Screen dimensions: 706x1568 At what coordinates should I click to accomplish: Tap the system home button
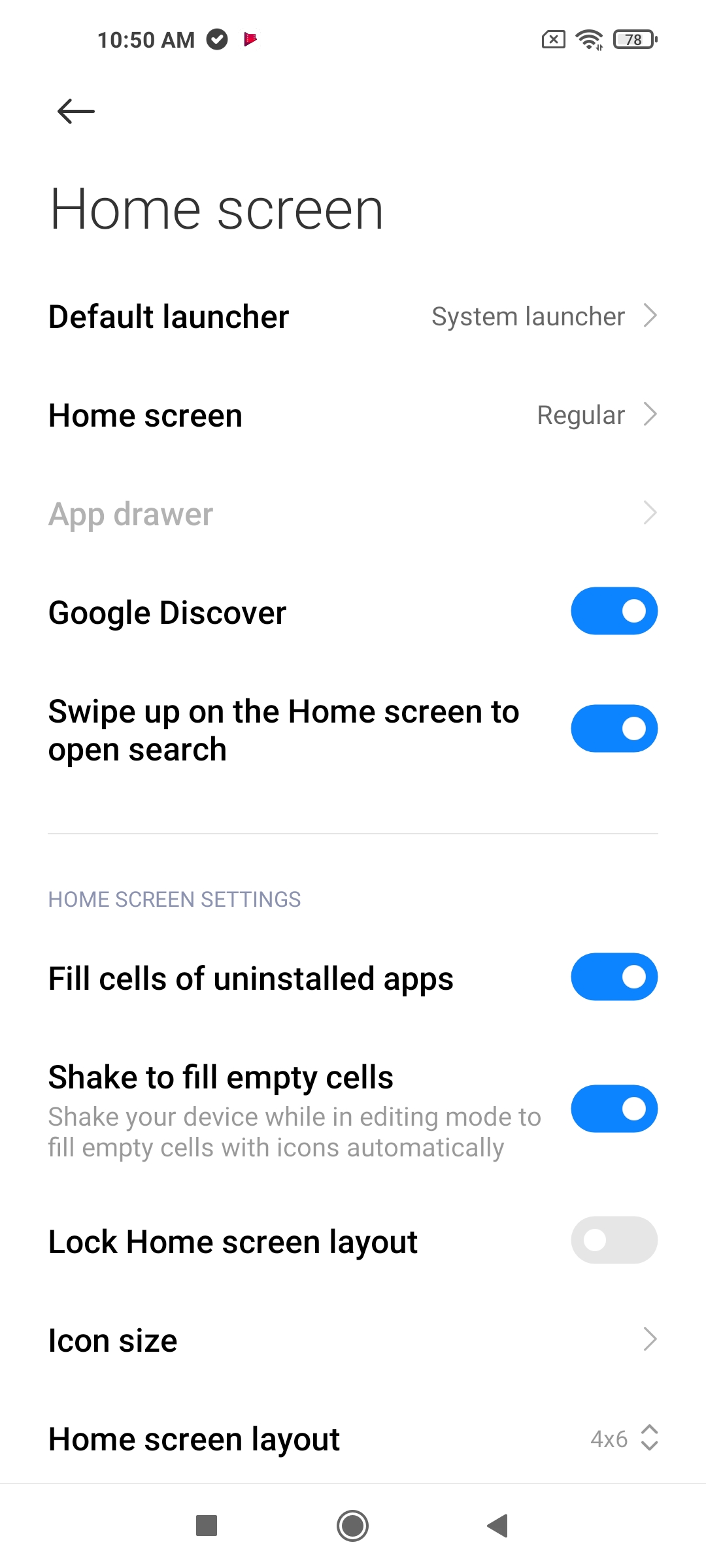[x=353, y=1526]
